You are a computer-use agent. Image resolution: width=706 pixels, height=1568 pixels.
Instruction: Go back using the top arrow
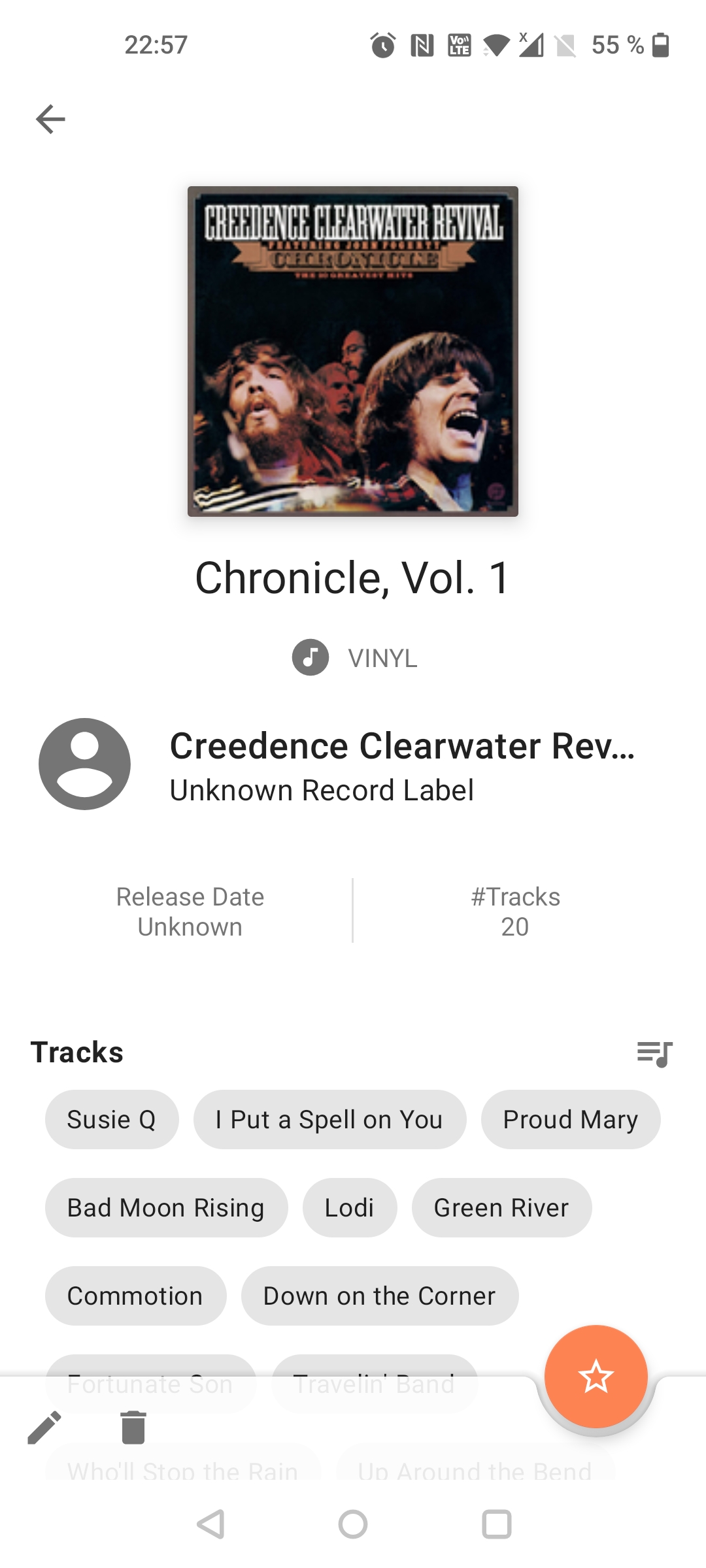point(50,119)
